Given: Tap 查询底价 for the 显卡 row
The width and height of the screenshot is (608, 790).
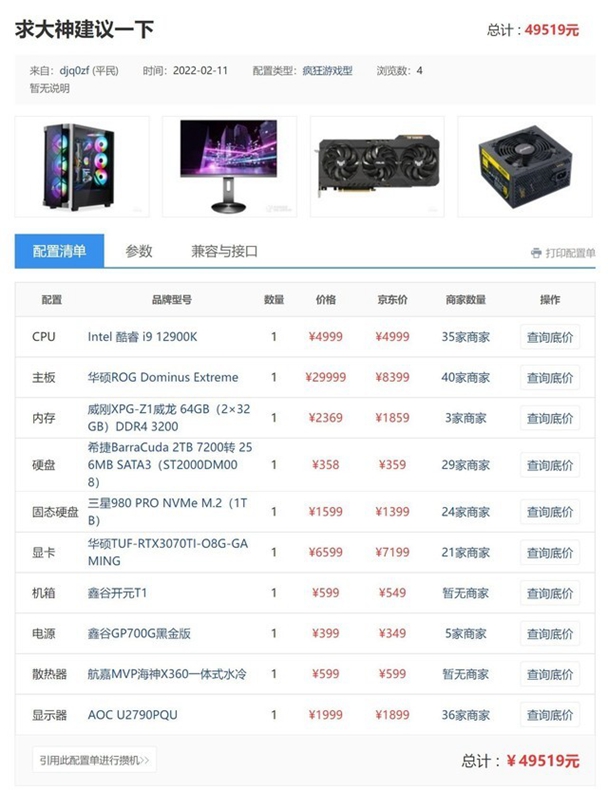Looking at the screenshot, I should coord(550,552).
